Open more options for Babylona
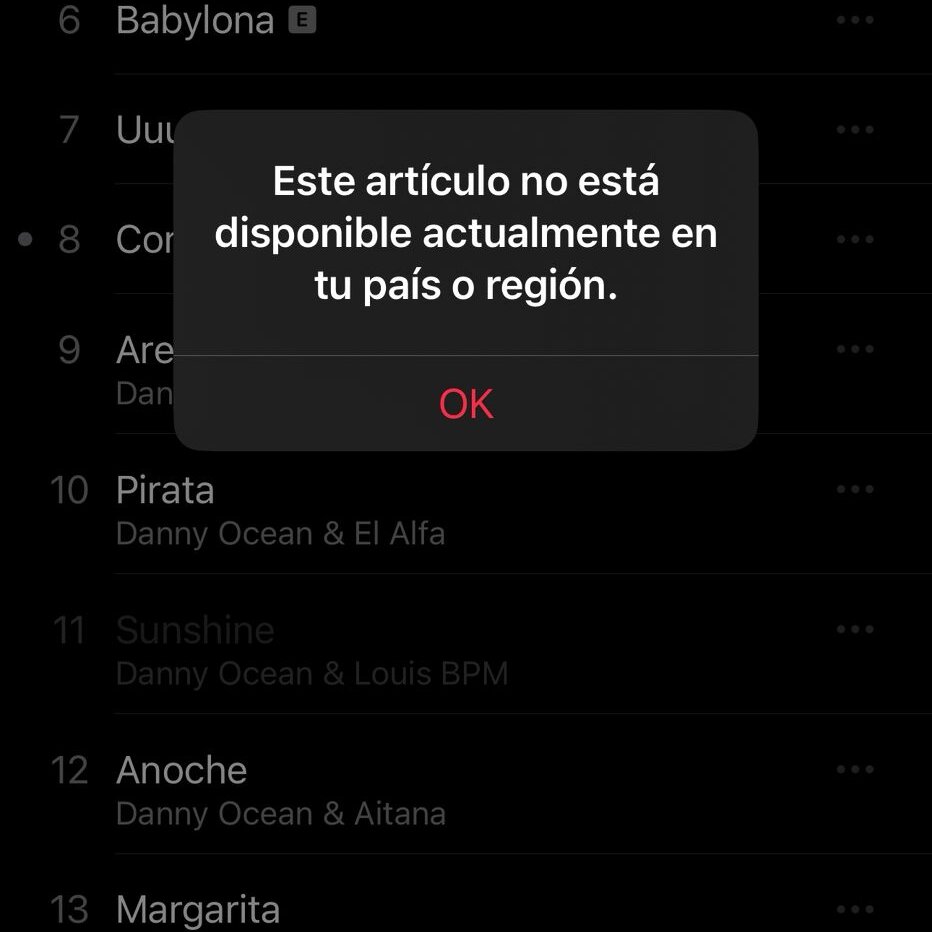The height and width of the screenshot is (932, 932). pos(855,20)
